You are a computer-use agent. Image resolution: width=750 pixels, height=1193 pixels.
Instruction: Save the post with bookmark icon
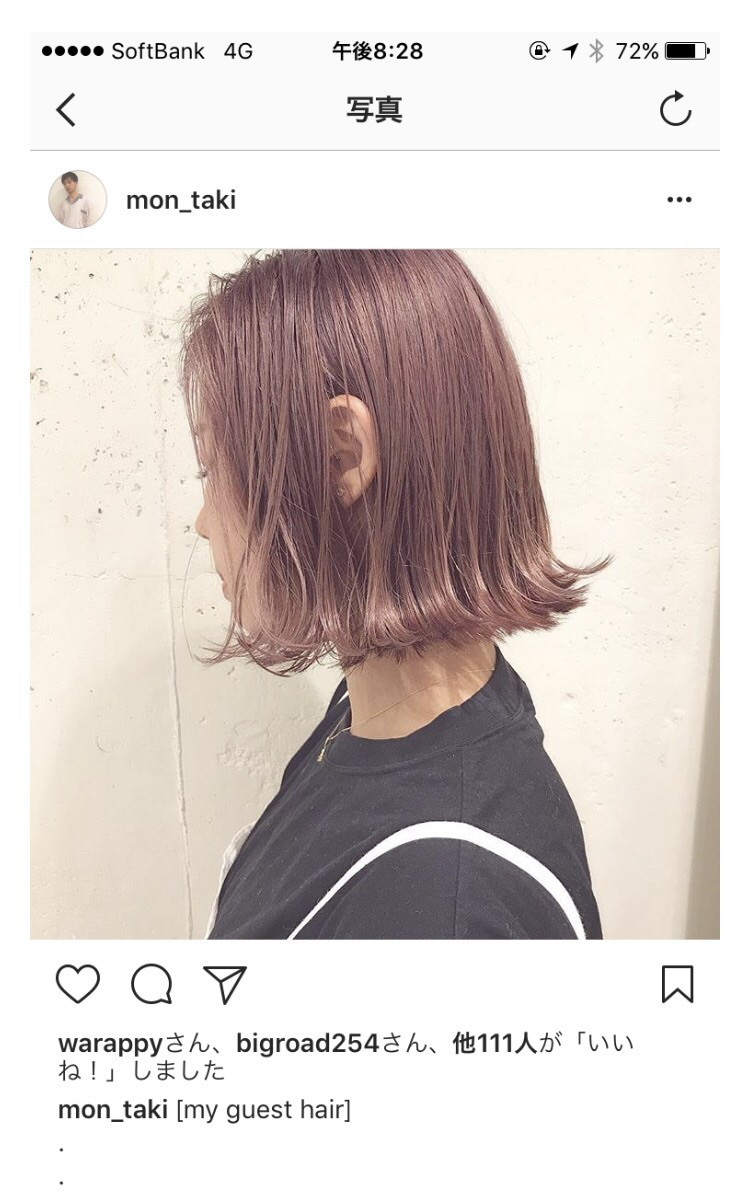pos(677,984)
